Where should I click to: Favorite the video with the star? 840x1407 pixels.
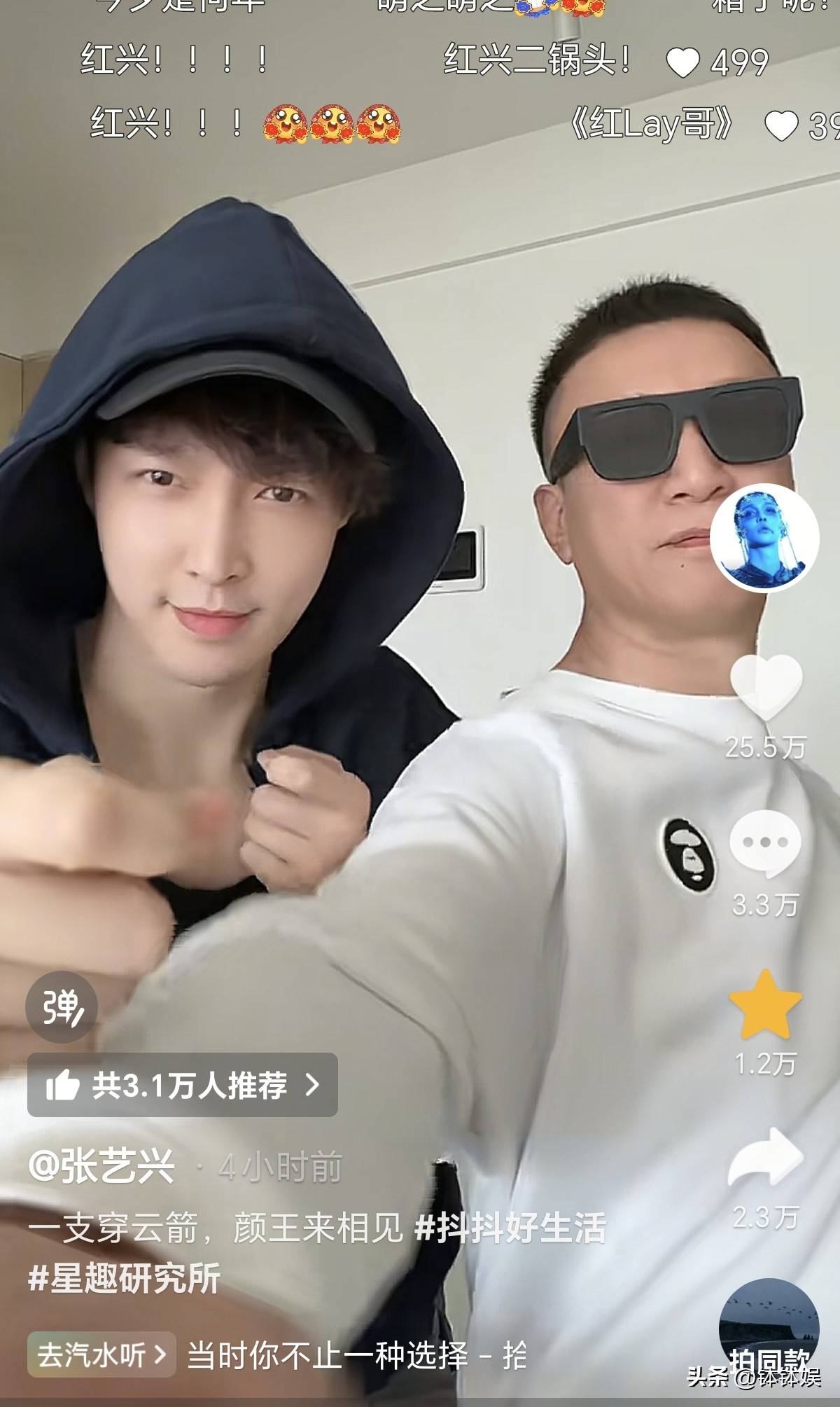[x=765, y=1004]
